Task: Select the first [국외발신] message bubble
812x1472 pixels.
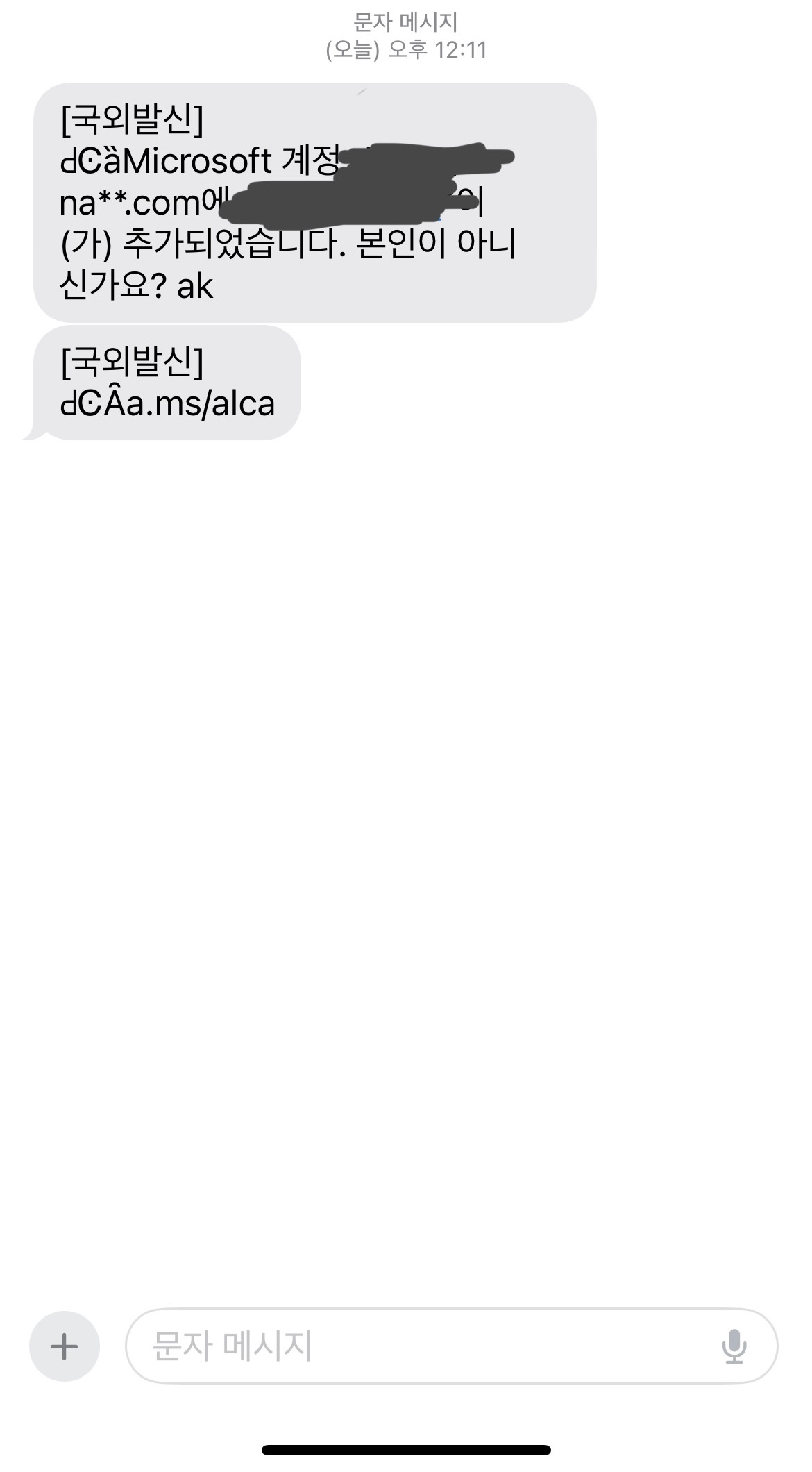Action: 312,201
